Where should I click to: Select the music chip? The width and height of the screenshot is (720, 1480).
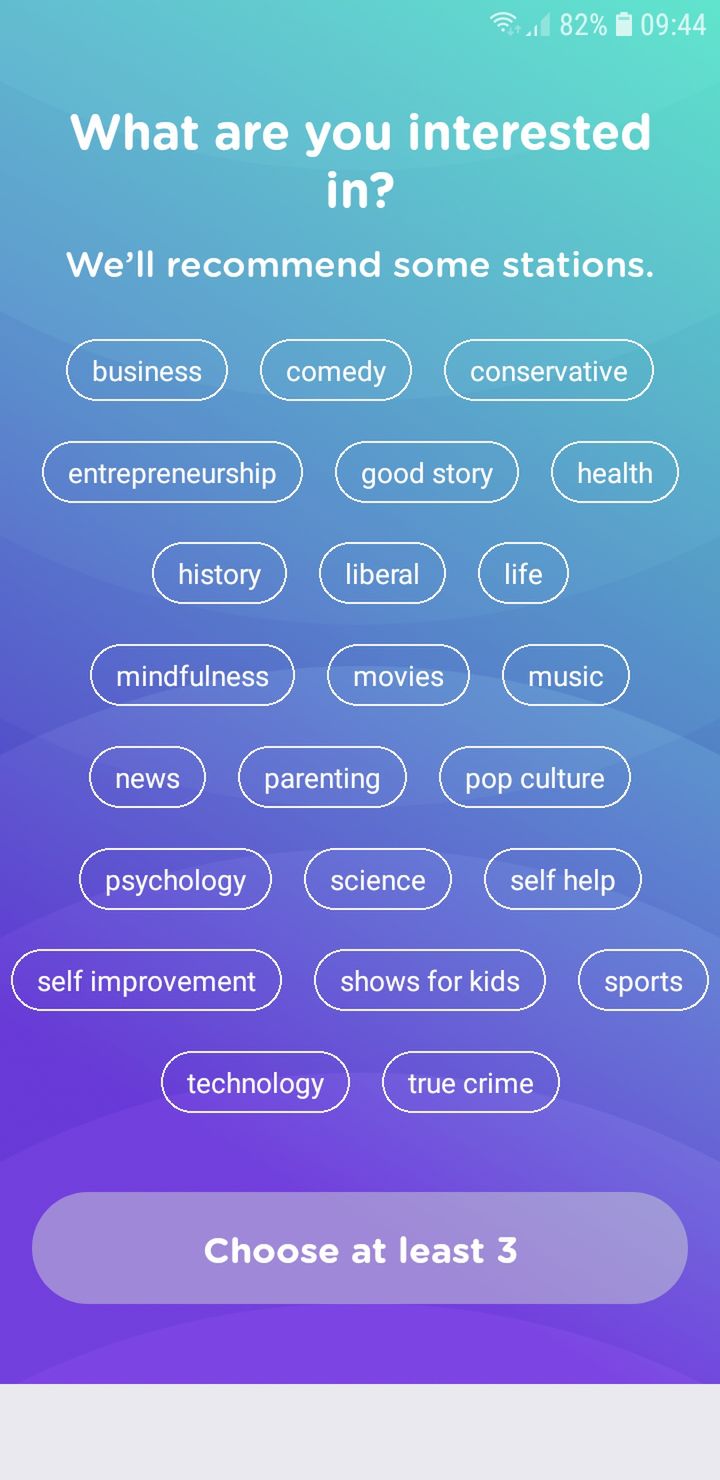pyautogui.click(x=566, y=676)
